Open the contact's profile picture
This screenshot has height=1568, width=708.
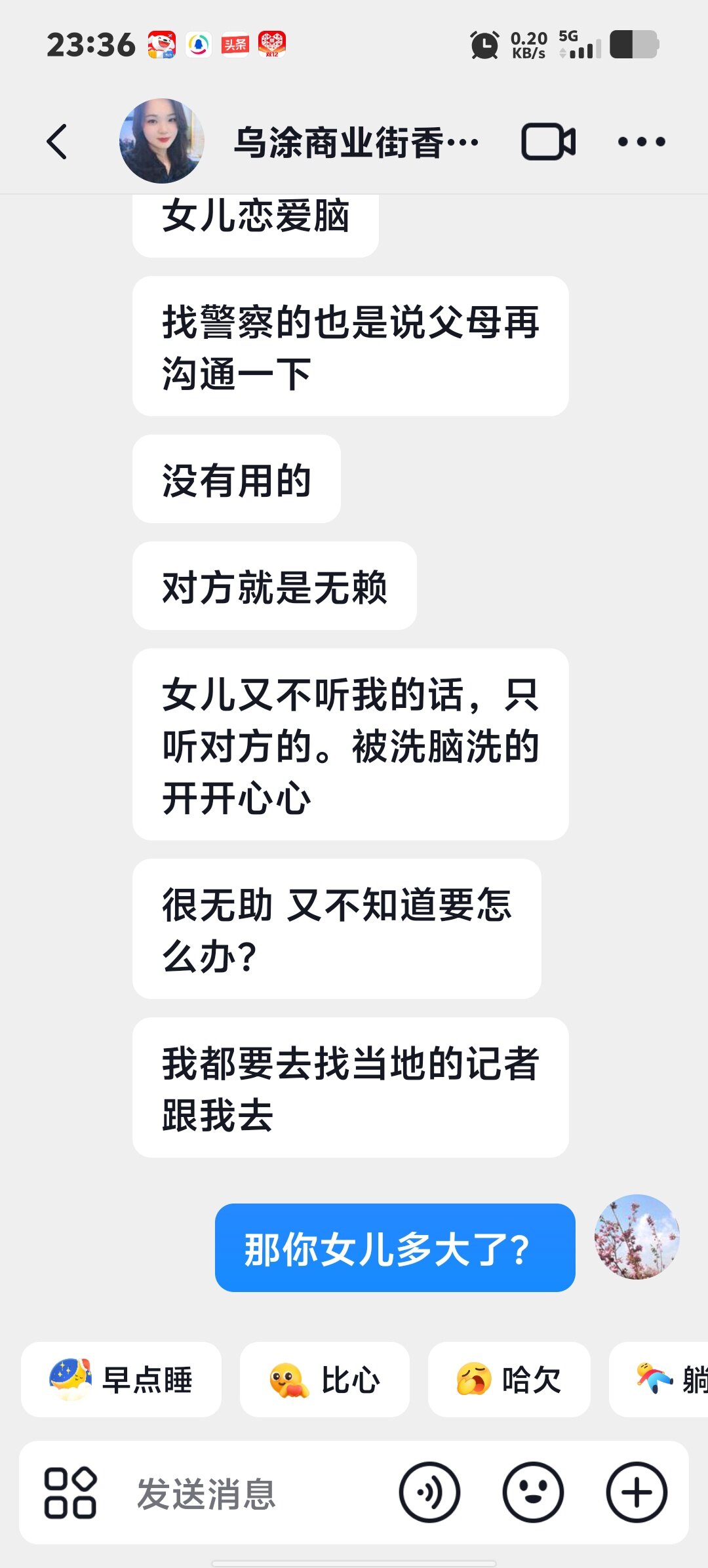coord(161,142)
